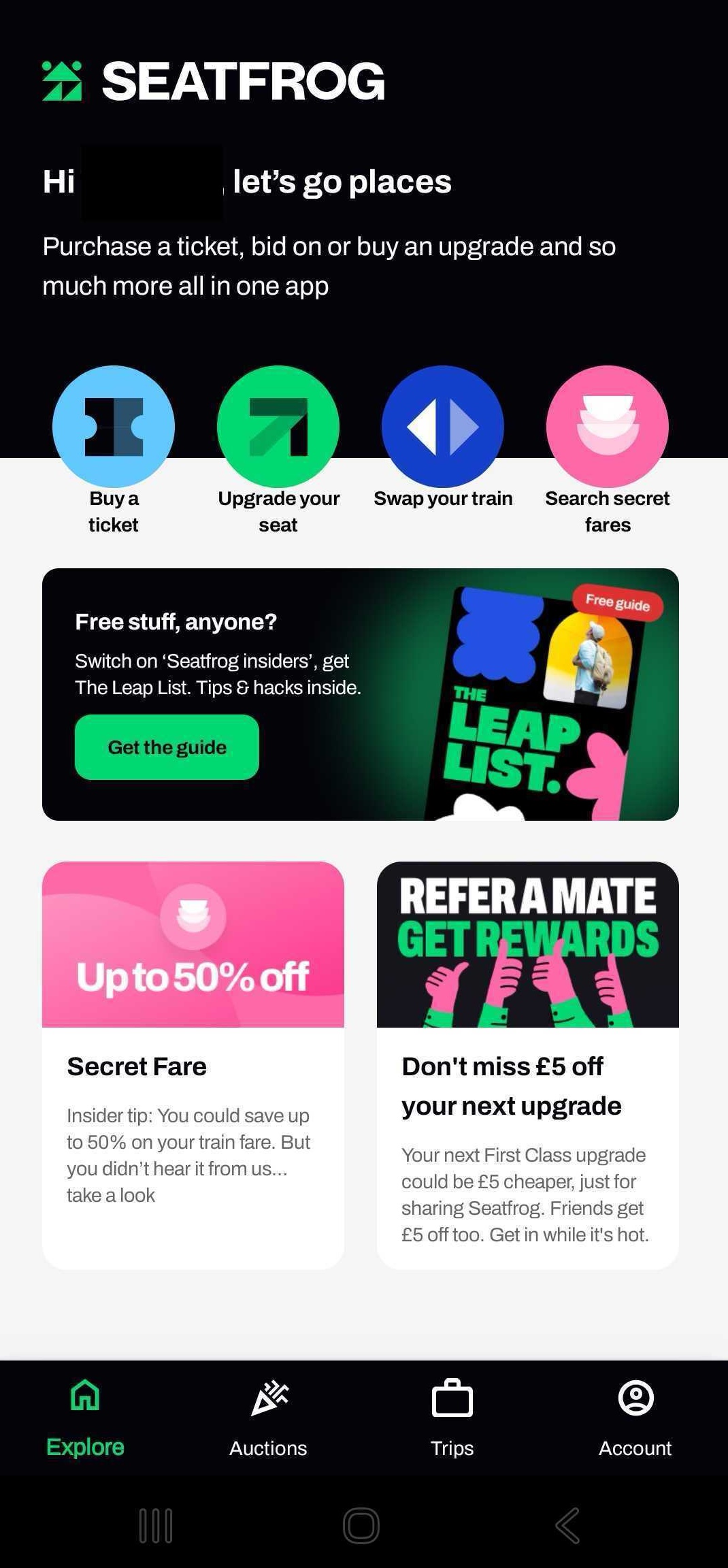The image size is (728, 1568).
Task: Tap the system back button
Action: pos(567,1525)
